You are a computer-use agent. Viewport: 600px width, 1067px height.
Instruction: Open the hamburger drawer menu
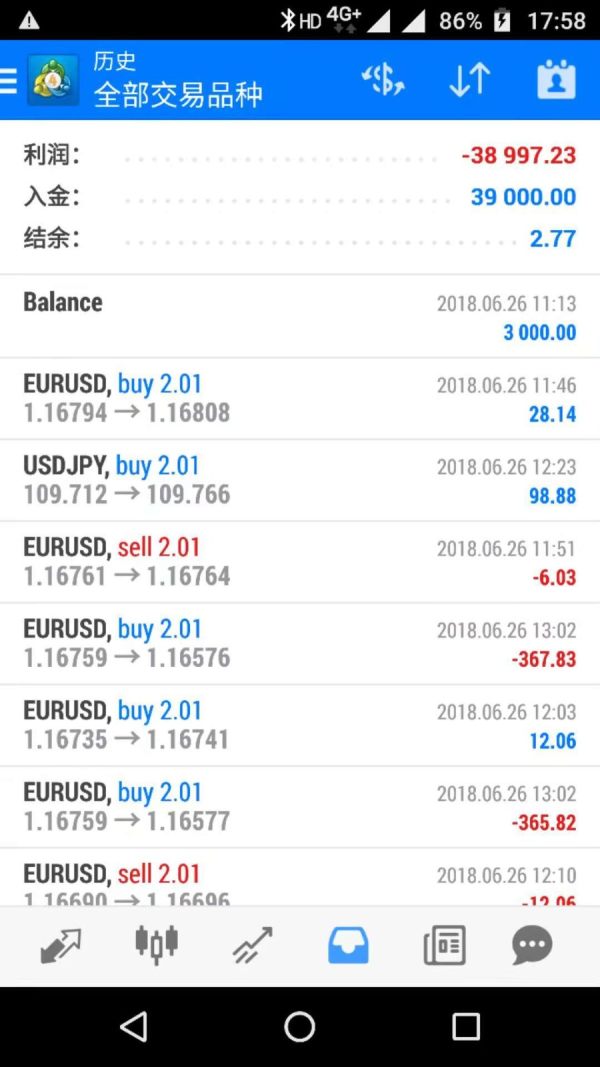(x=8, y=80)
